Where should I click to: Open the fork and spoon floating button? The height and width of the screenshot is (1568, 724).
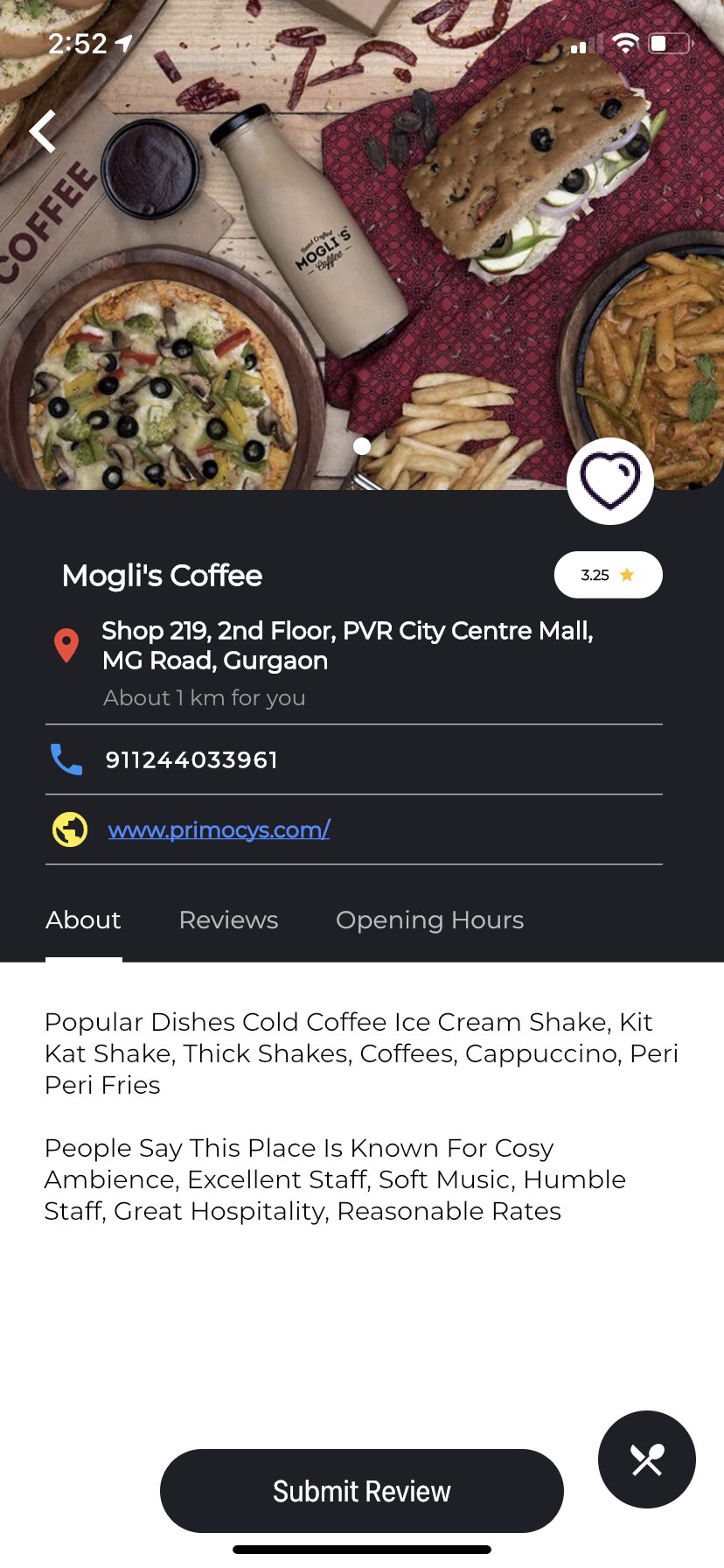(x=647, y=1459)
